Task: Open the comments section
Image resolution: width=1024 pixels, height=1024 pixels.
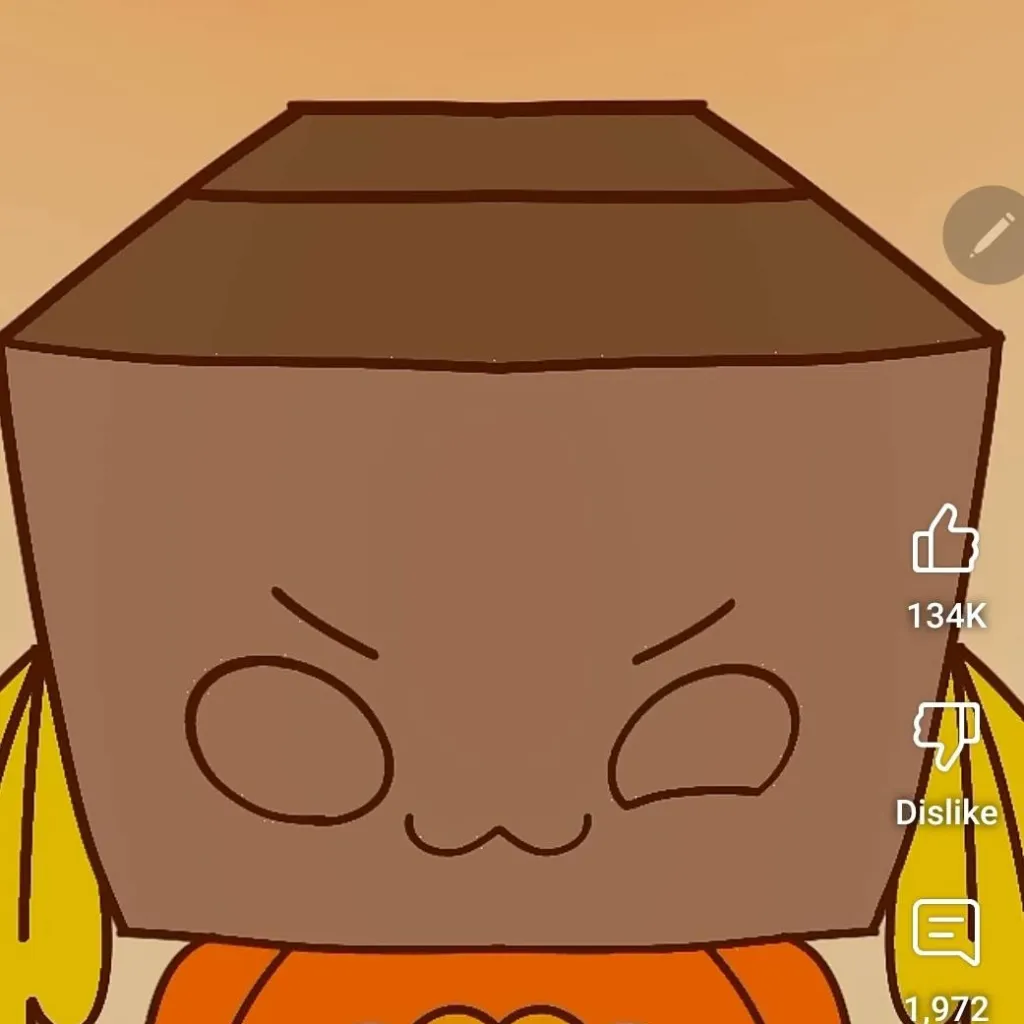Action: pyautogui.click(x=945, y=932)
